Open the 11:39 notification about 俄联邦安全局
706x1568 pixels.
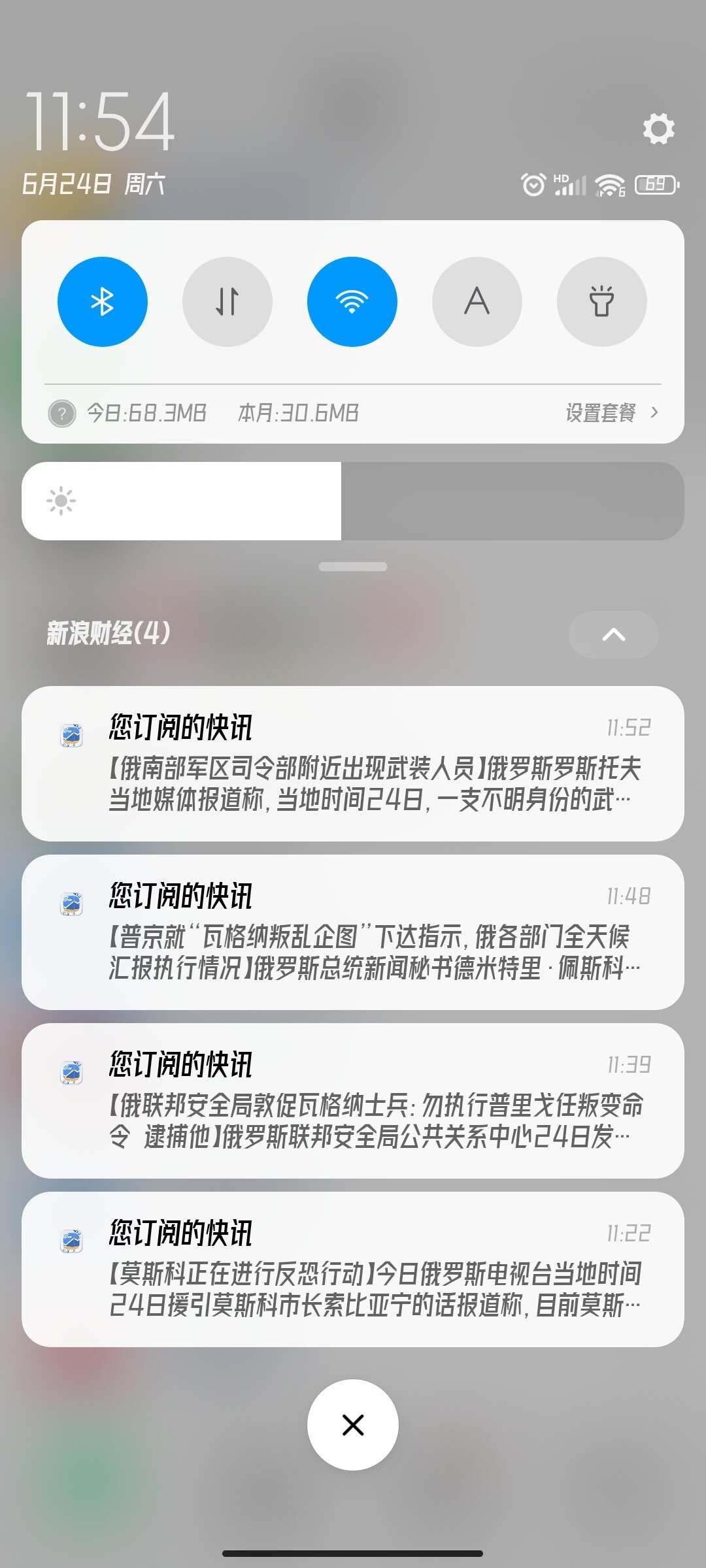[353, 1101]
